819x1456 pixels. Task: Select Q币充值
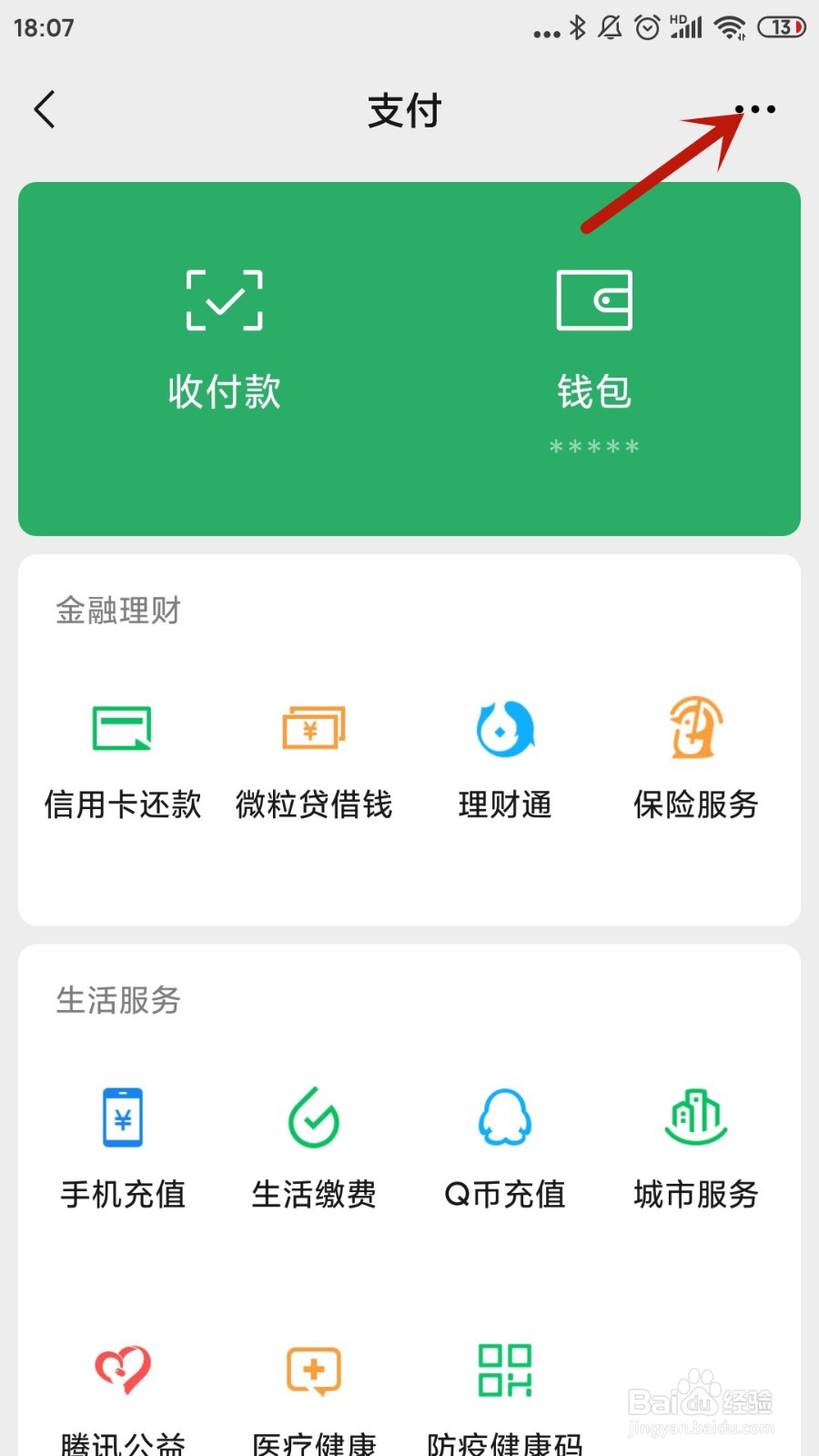505,1147
